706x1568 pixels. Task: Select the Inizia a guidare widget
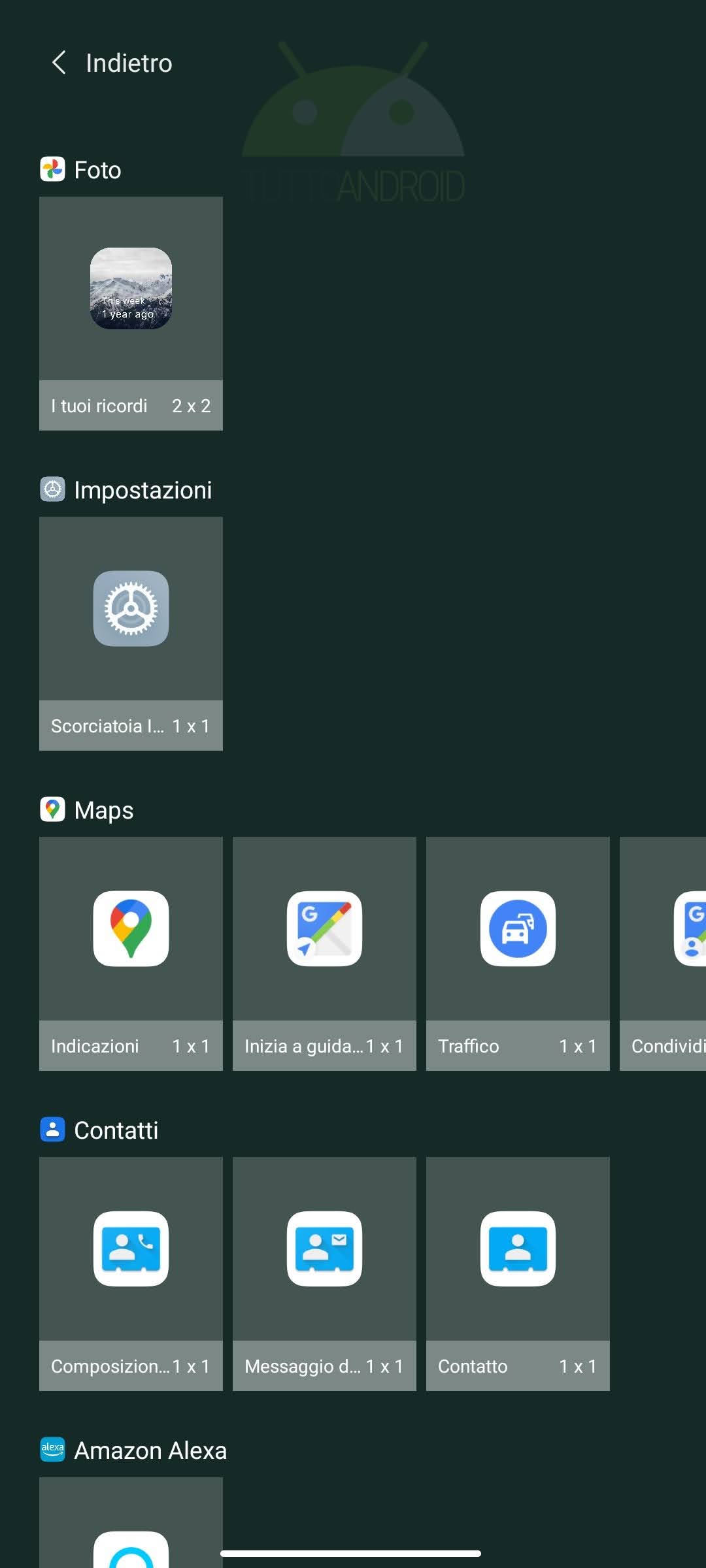(x=324, y=954)
